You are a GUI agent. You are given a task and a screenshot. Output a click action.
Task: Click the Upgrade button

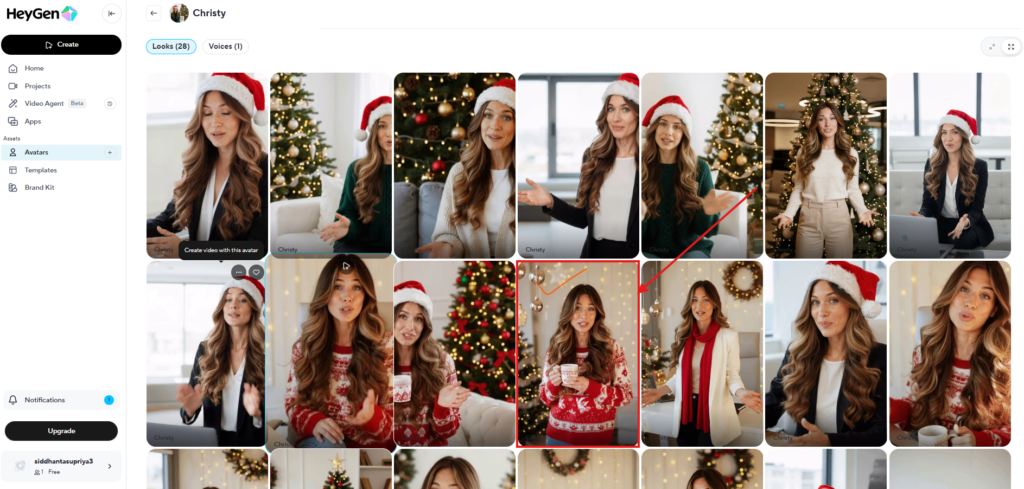point(61,431)
